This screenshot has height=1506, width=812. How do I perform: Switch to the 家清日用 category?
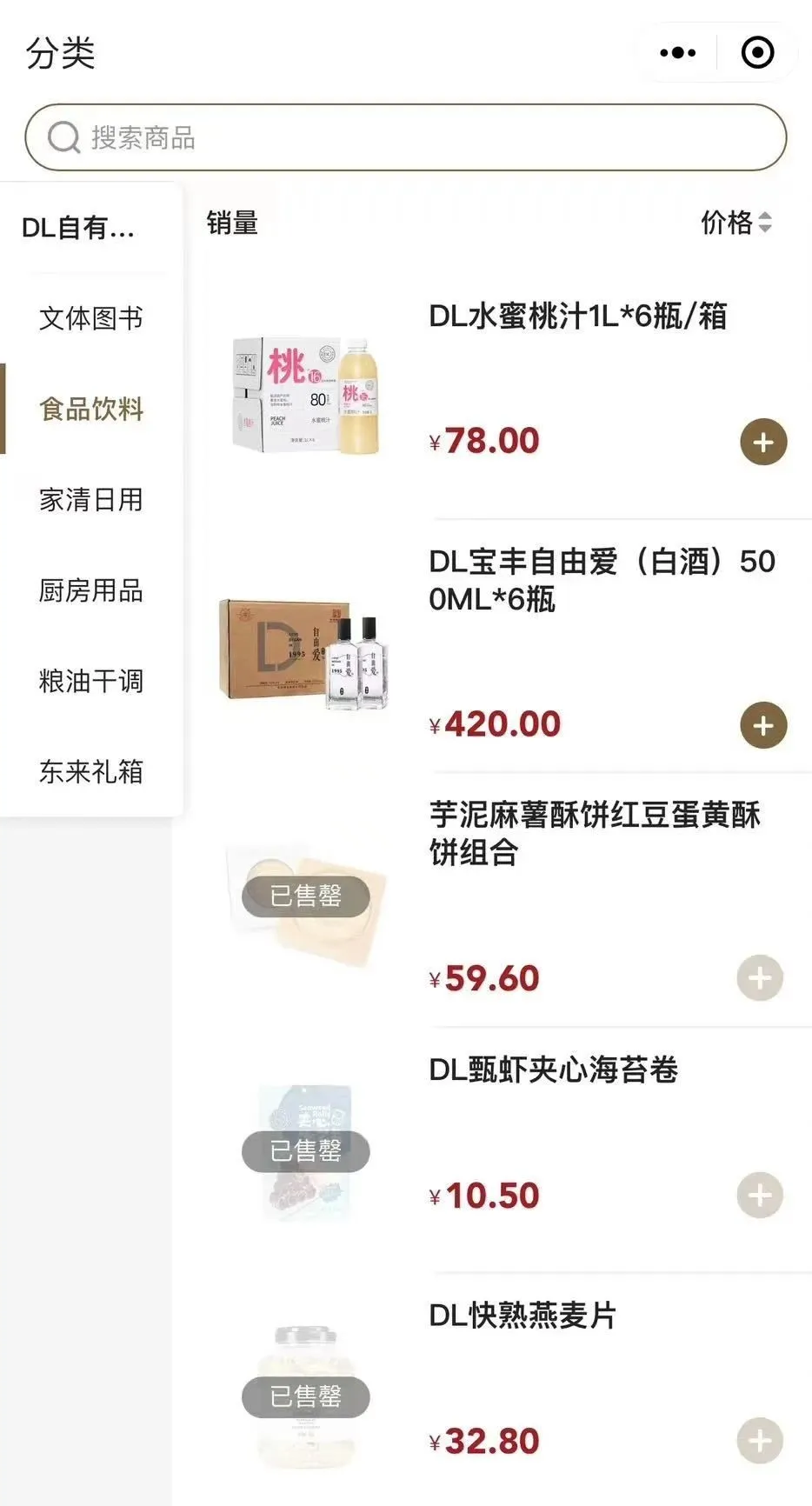click(90, 500)
